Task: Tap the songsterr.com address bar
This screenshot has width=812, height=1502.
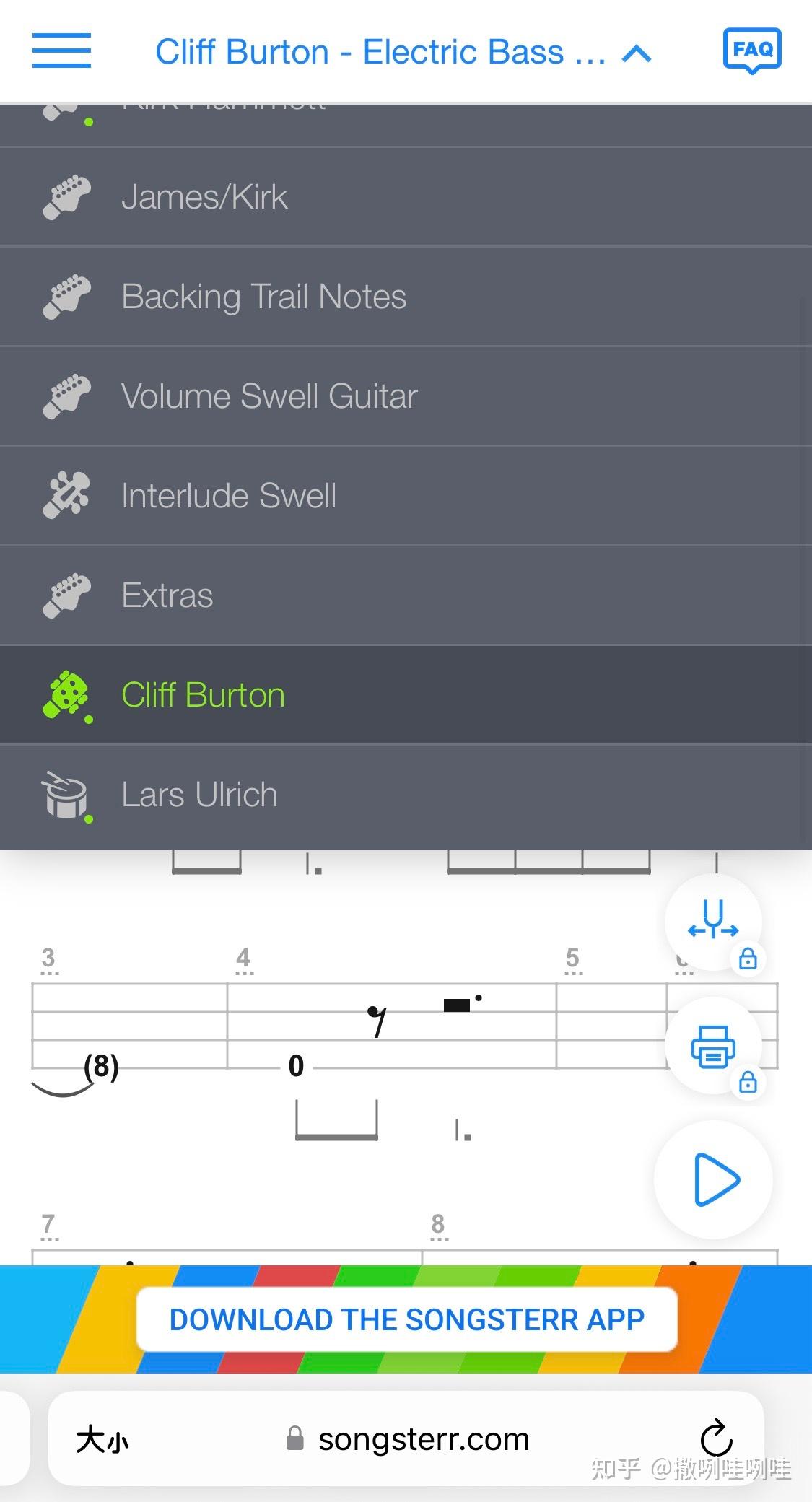Action: coord(422,1439)
